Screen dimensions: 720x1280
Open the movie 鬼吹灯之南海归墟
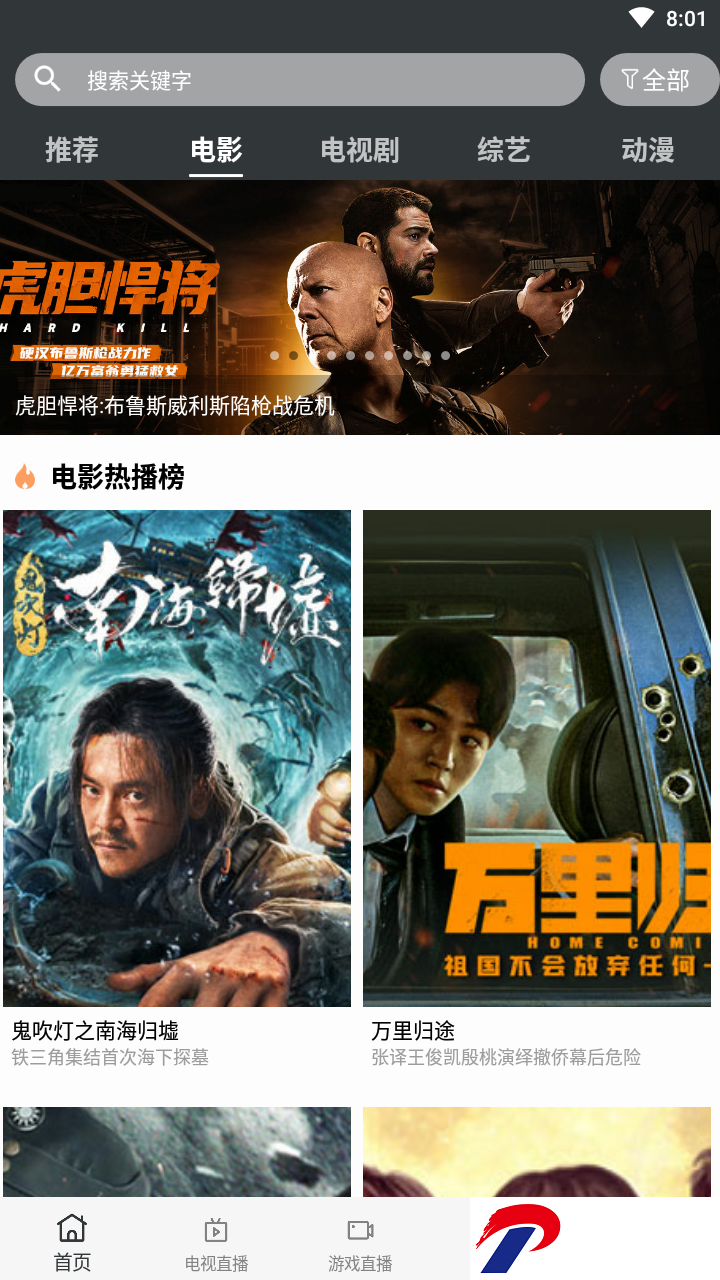(x=177, y=758)
